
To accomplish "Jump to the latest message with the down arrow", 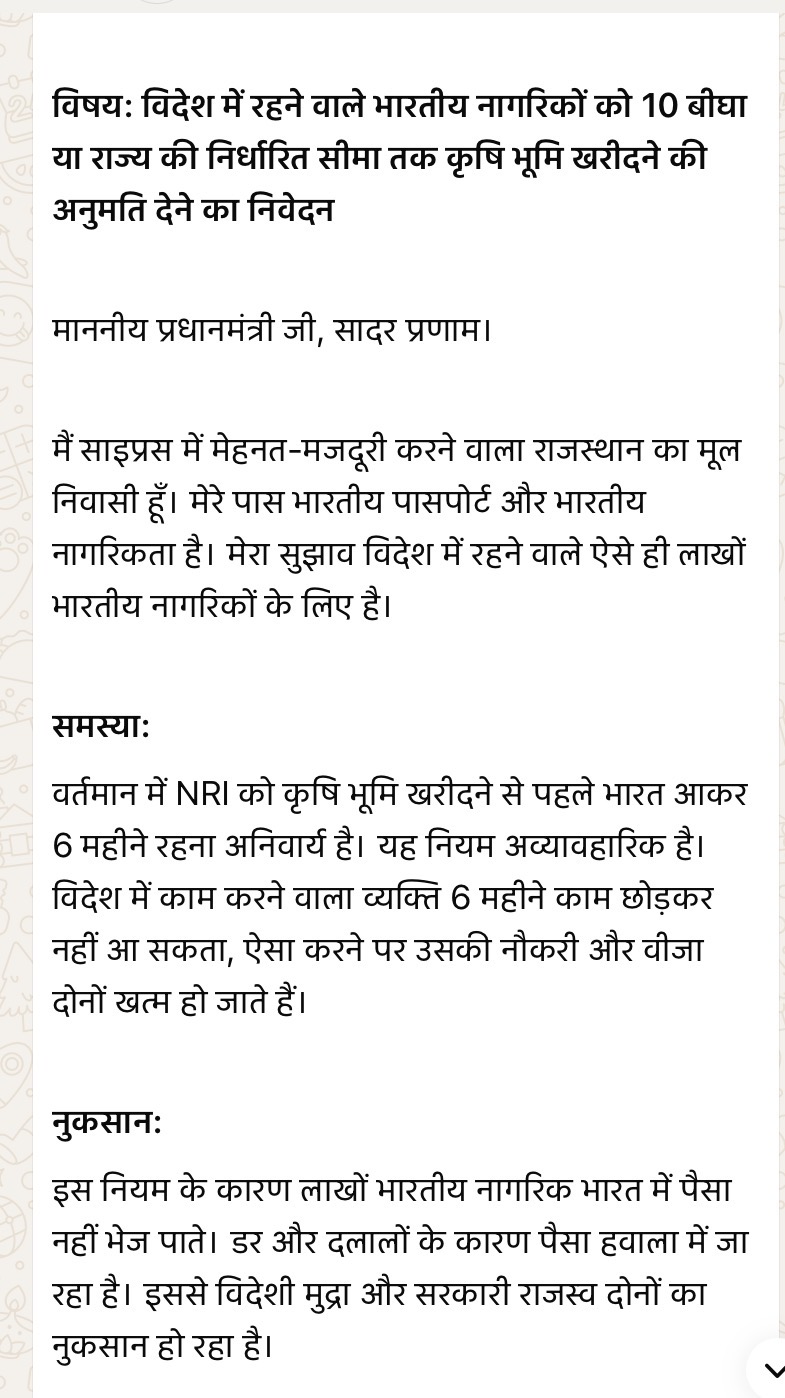I will pos(770,1370).
